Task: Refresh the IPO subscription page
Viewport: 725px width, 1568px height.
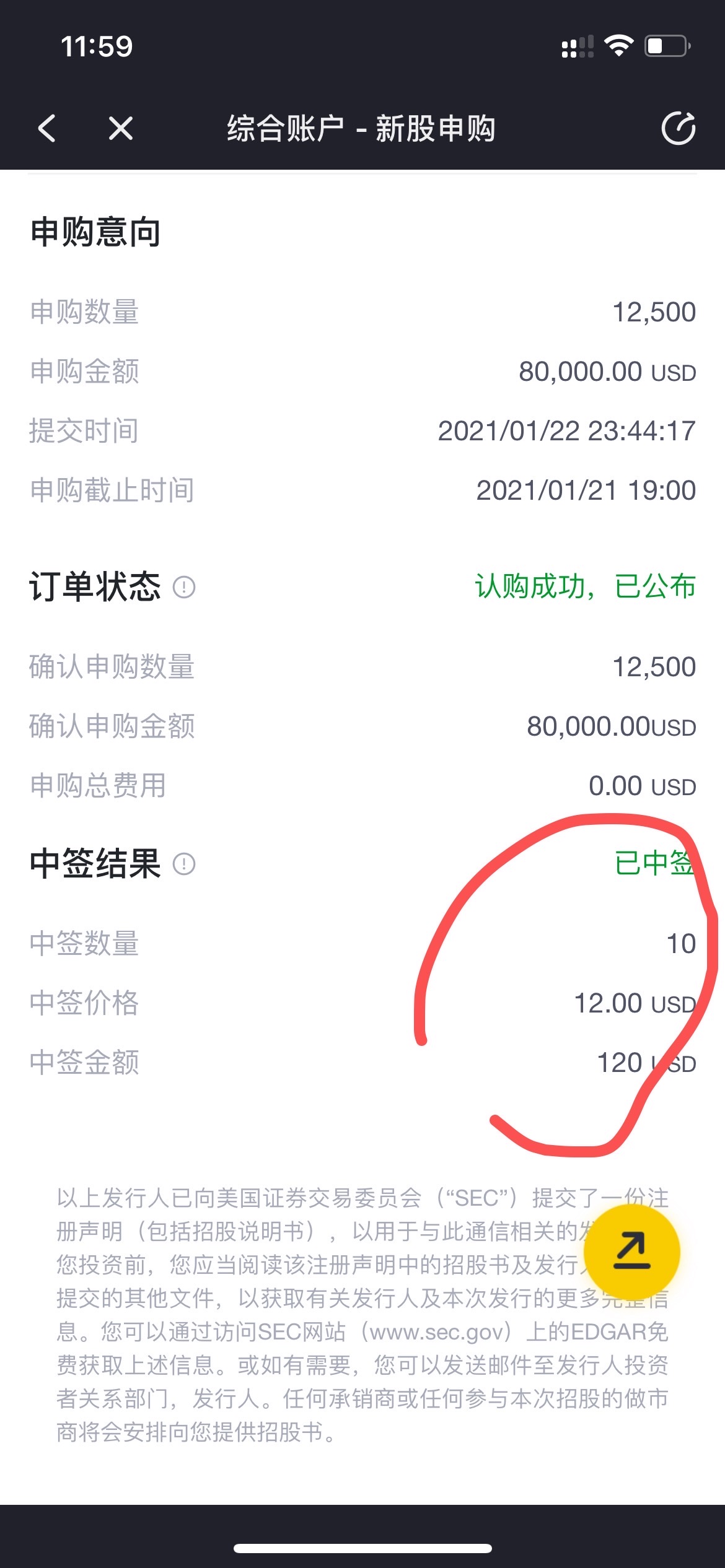Action: coord(678,128)
